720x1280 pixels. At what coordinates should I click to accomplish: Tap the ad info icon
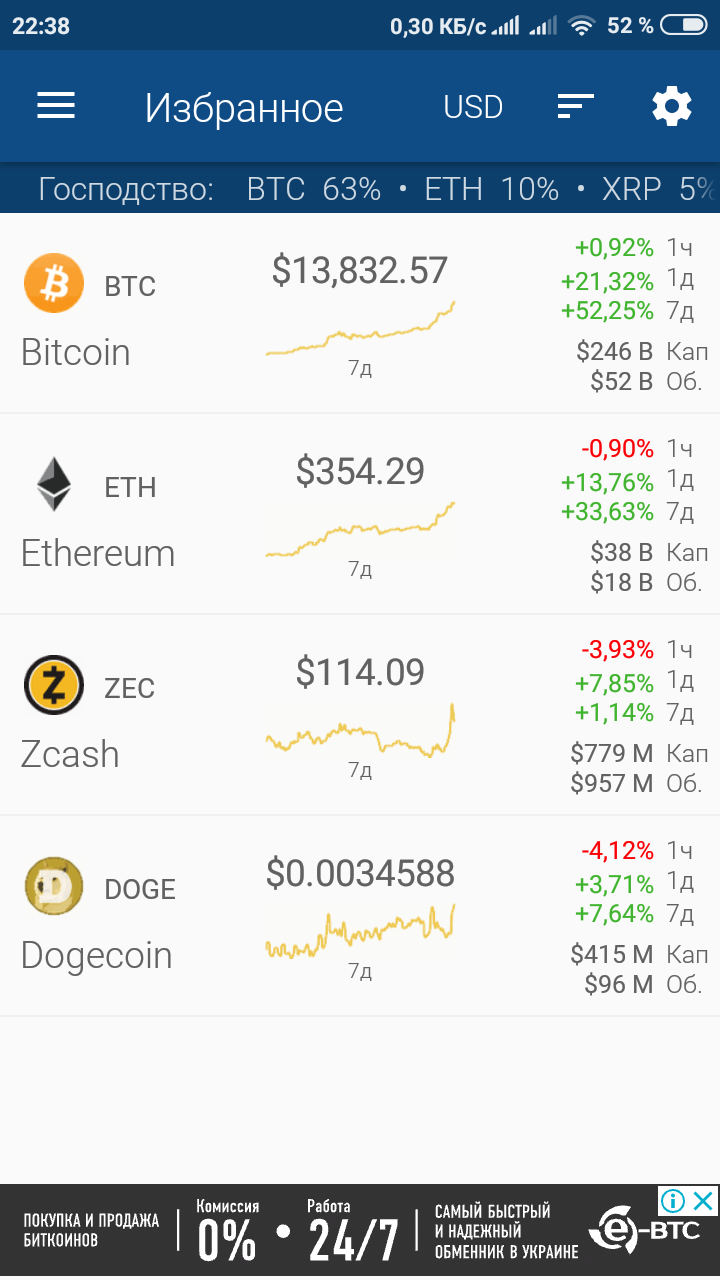[x=673, y=1200]
